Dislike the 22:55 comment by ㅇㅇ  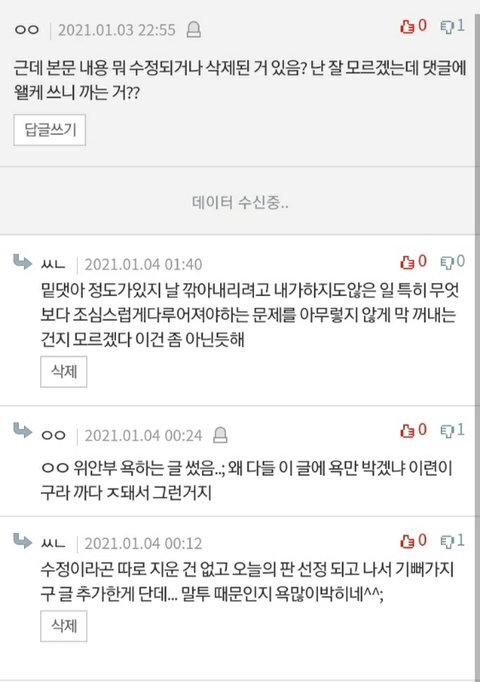pyautogui.click(x=452, y=26)
